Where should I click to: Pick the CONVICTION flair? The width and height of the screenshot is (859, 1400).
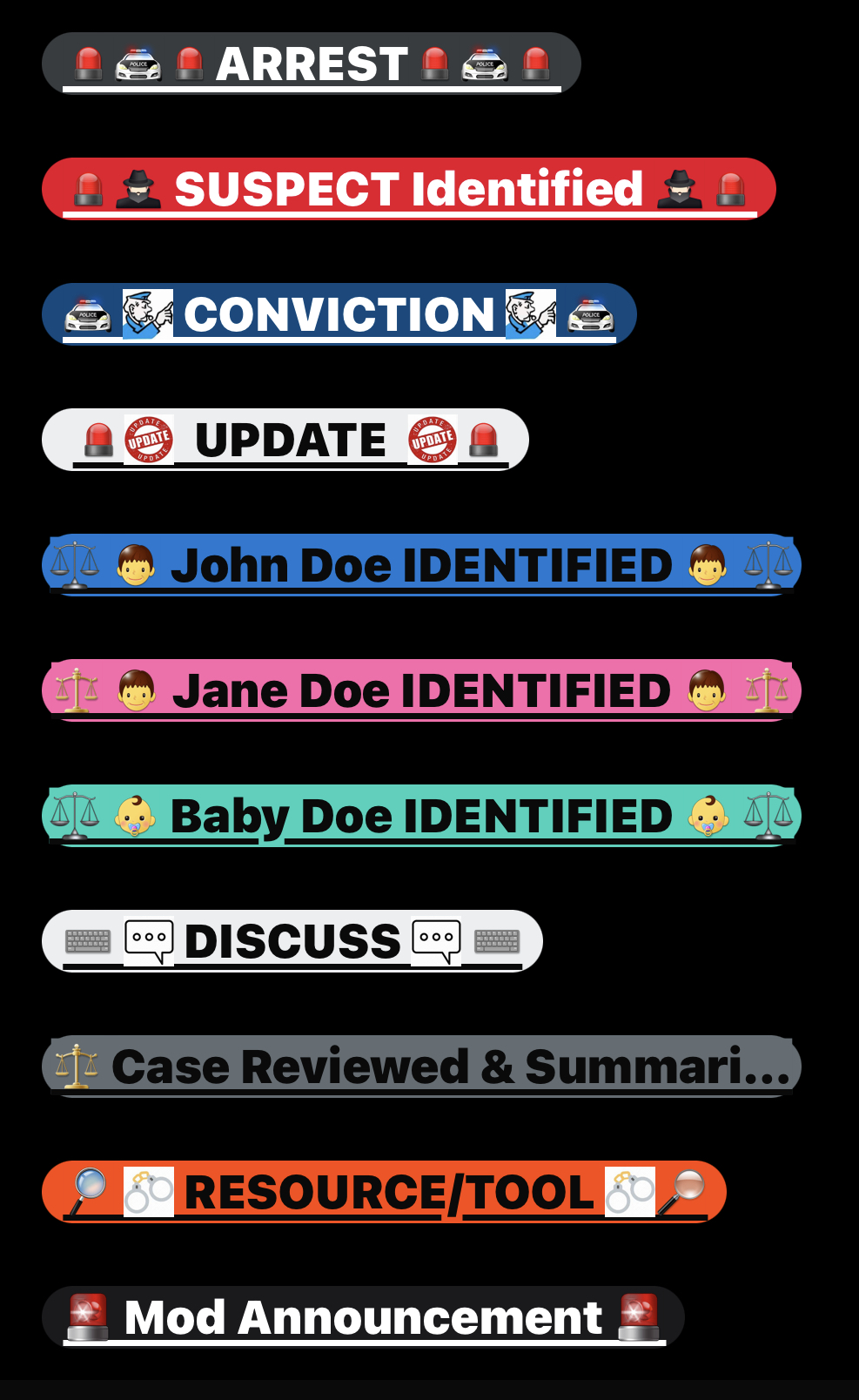(x=339, y=314)
